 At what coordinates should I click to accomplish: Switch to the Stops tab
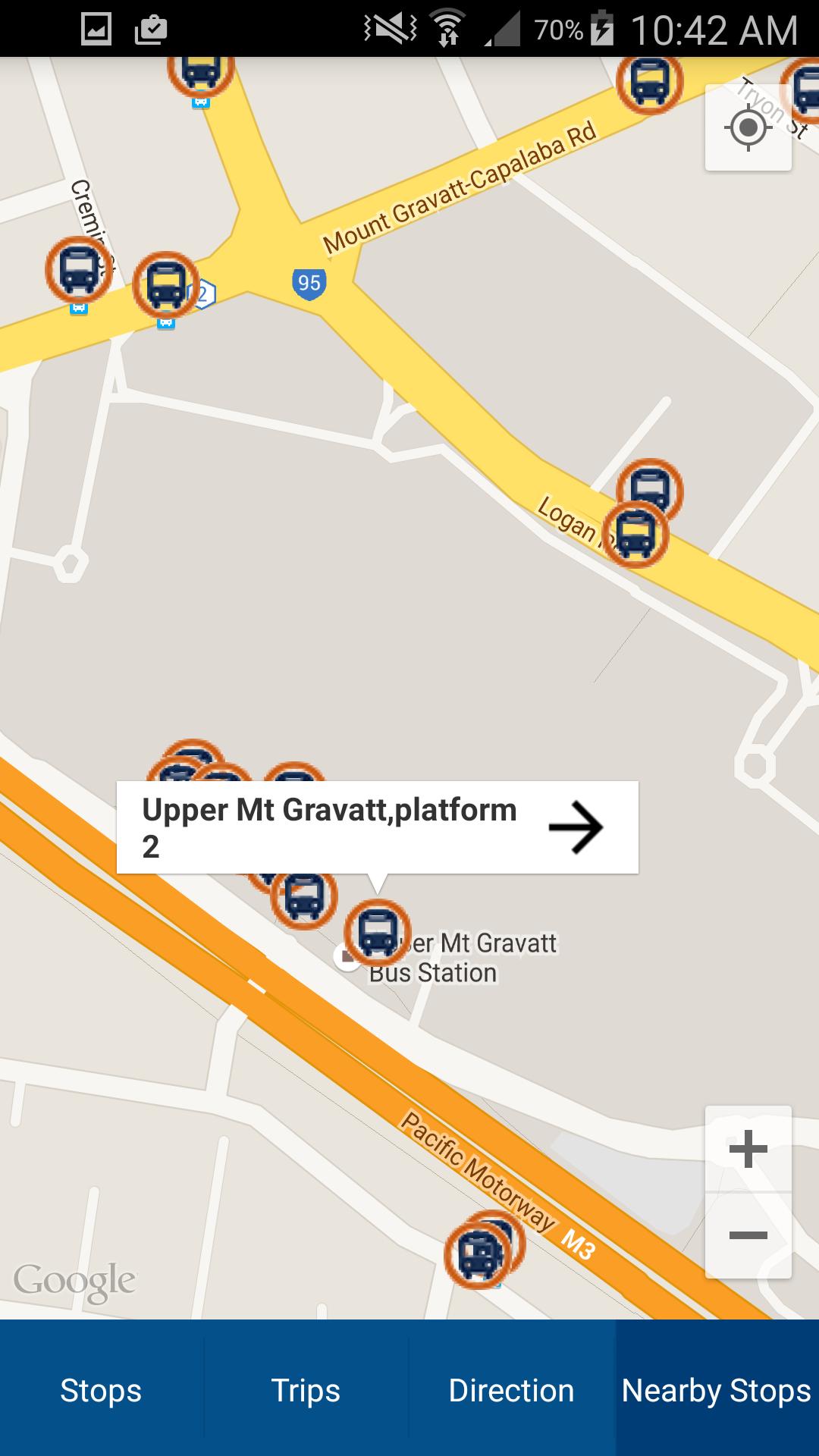[100, 1390]
